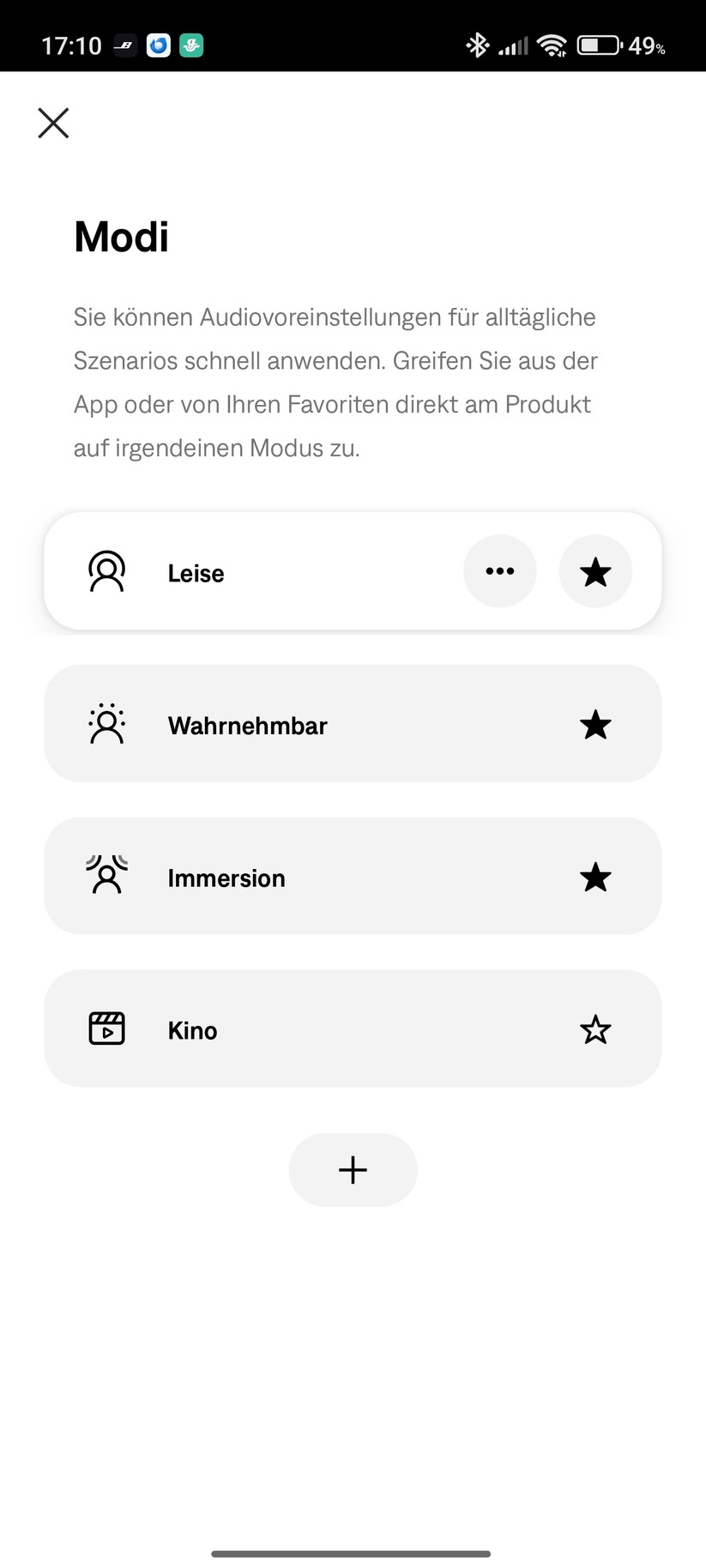The height and width of the screenshot is (1568, 706).
Task: Add a new mode with plus button
Action: pos(353,1170)
